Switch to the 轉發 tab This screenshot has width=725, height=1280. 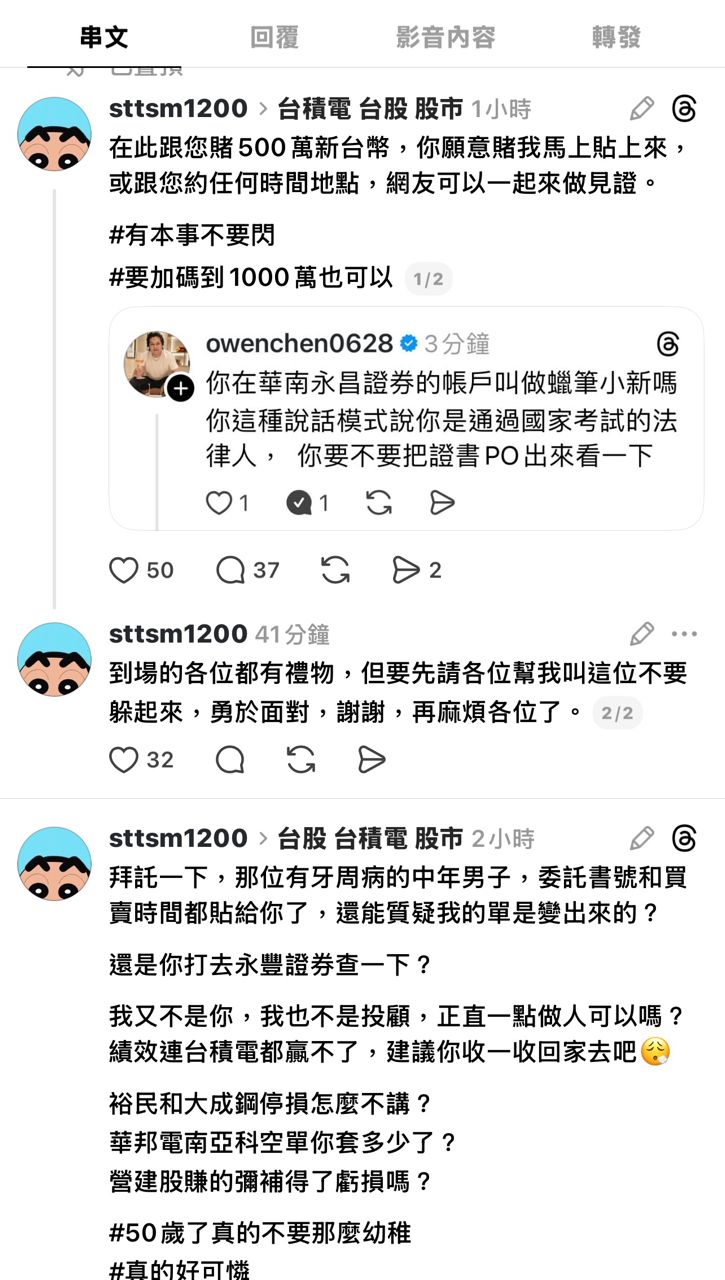(x=616, y=38)
